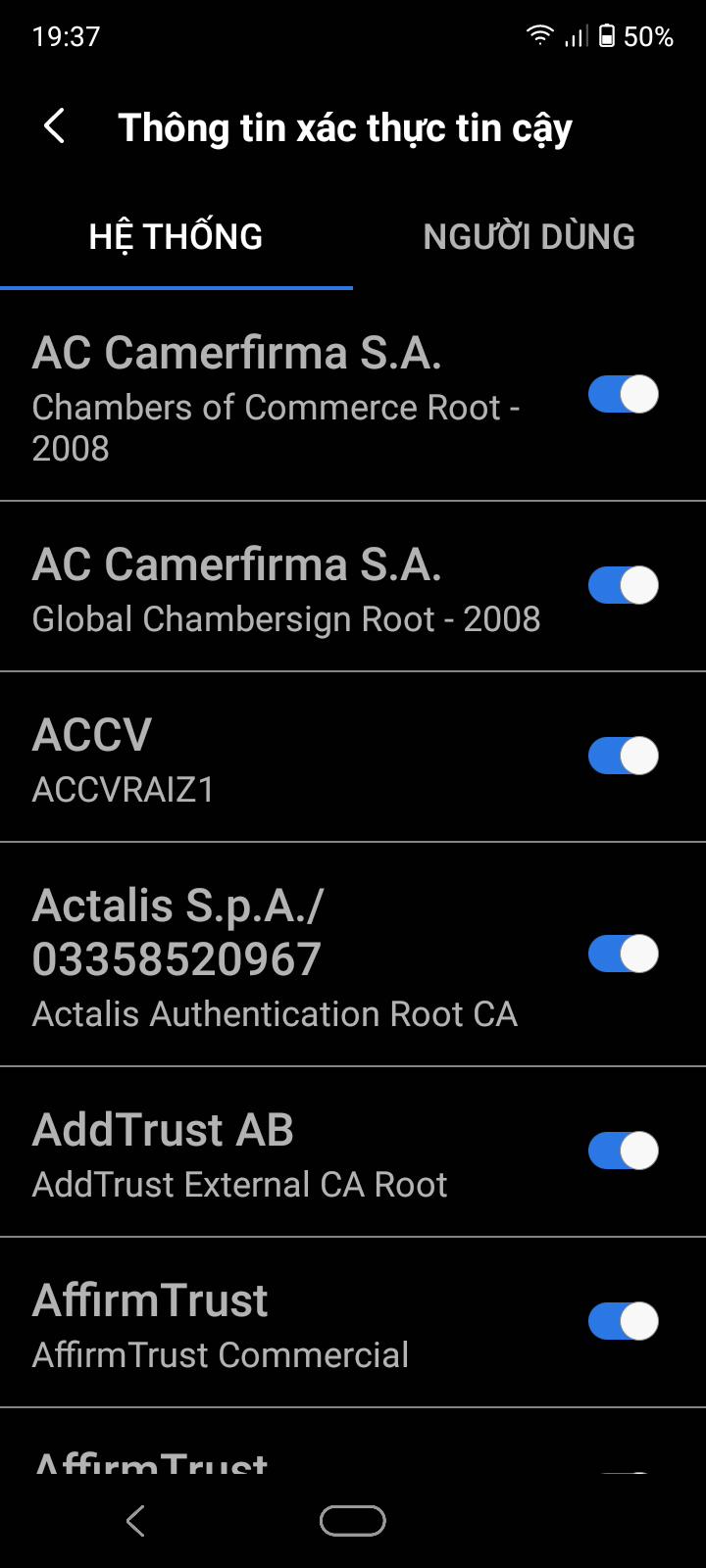Toggle the ACCVRAIZ1 certificate switch
The width and height of the screenshot is (706, 1568).
[x=623, y=757]
